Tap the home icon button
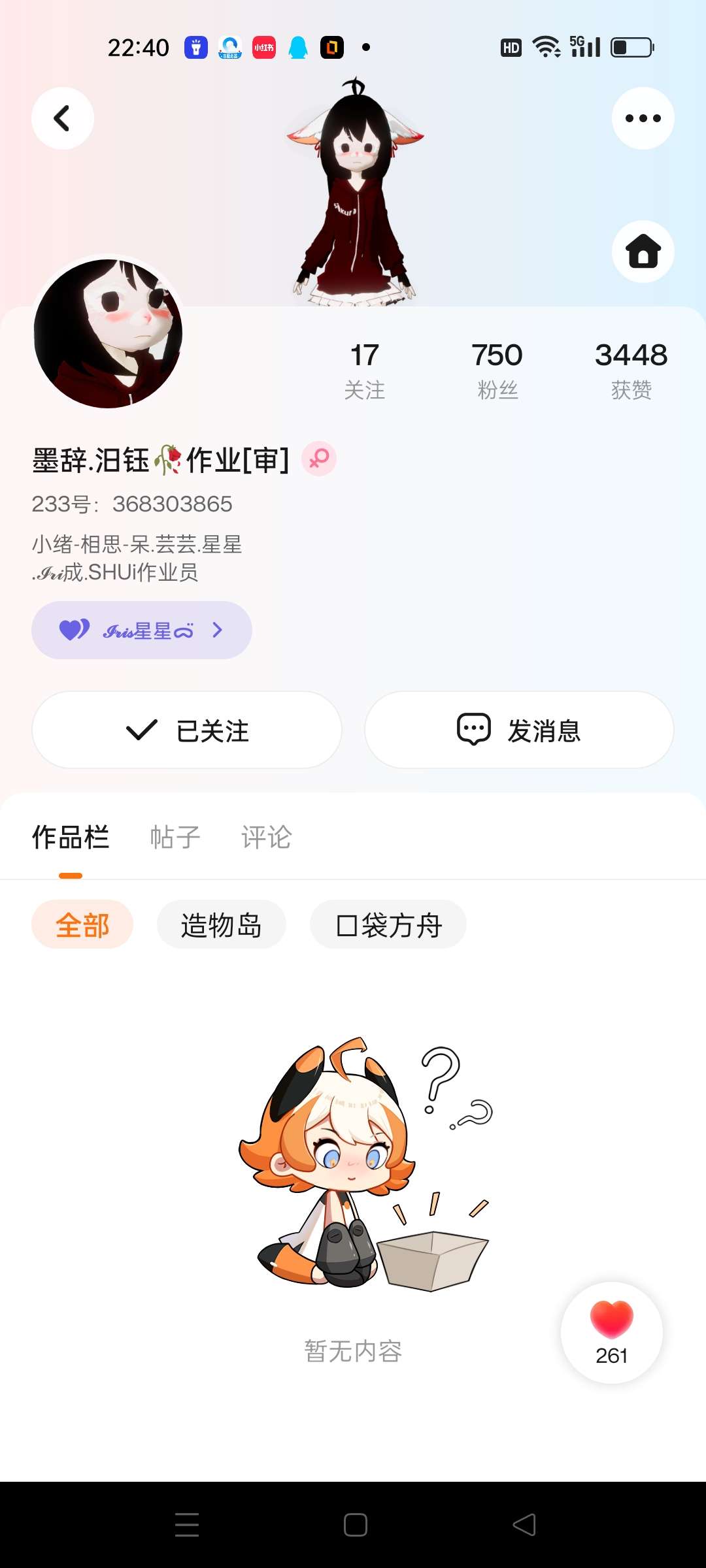 tap(643, 252)
